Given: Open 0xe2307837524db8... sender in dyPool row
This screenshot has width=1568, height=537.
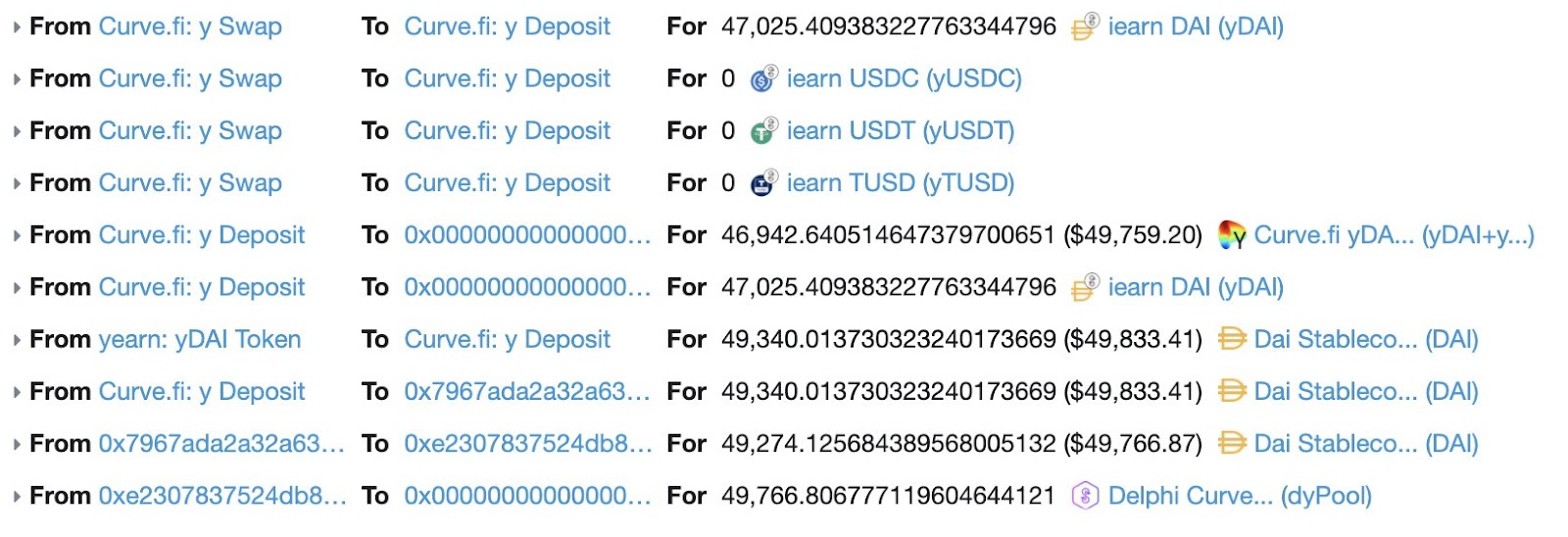Looking at the screenshot, I should tap(222, 496).
